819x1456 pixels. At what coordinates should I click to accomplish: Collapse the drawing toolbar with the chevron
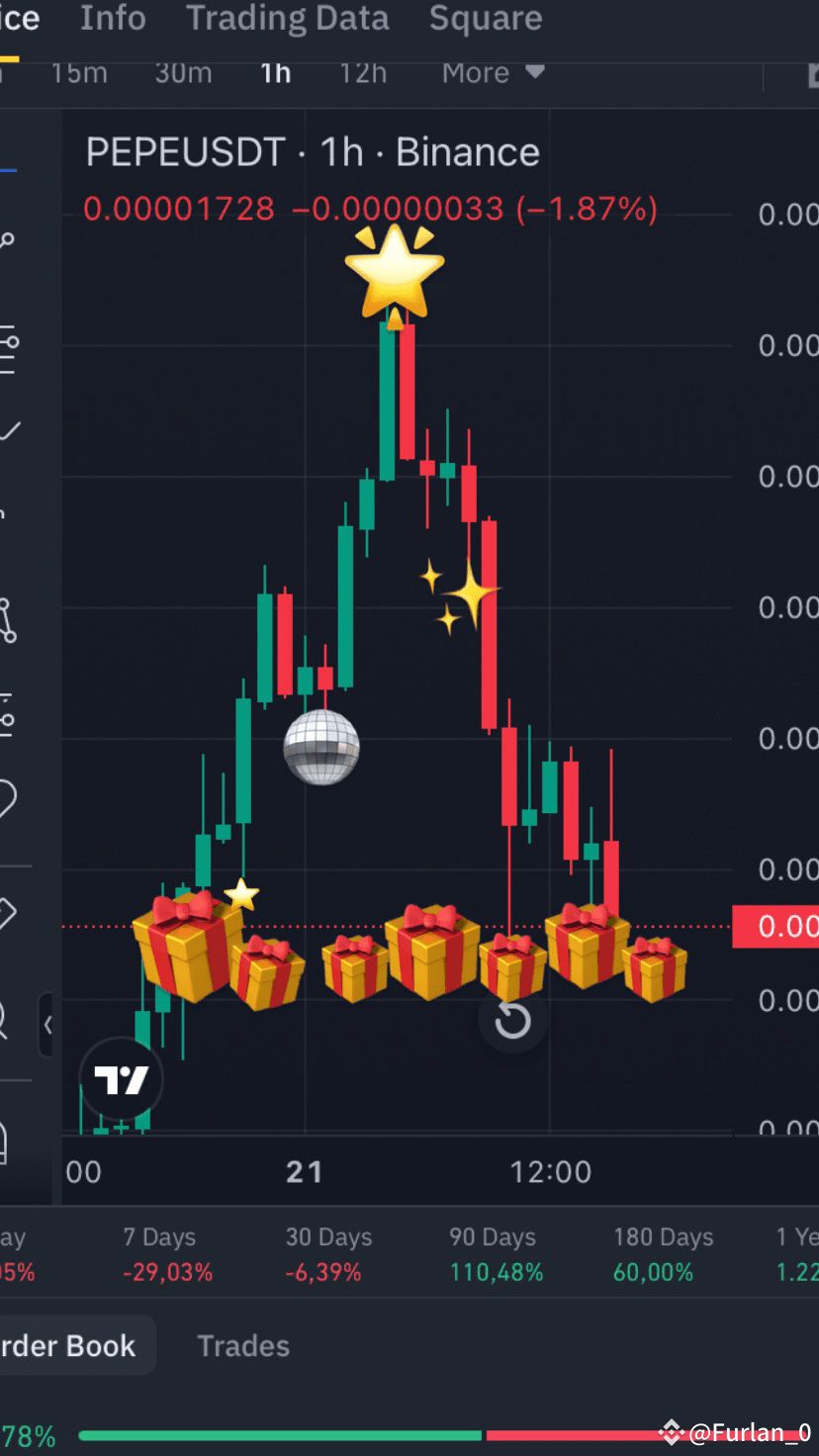[48, 1026]
